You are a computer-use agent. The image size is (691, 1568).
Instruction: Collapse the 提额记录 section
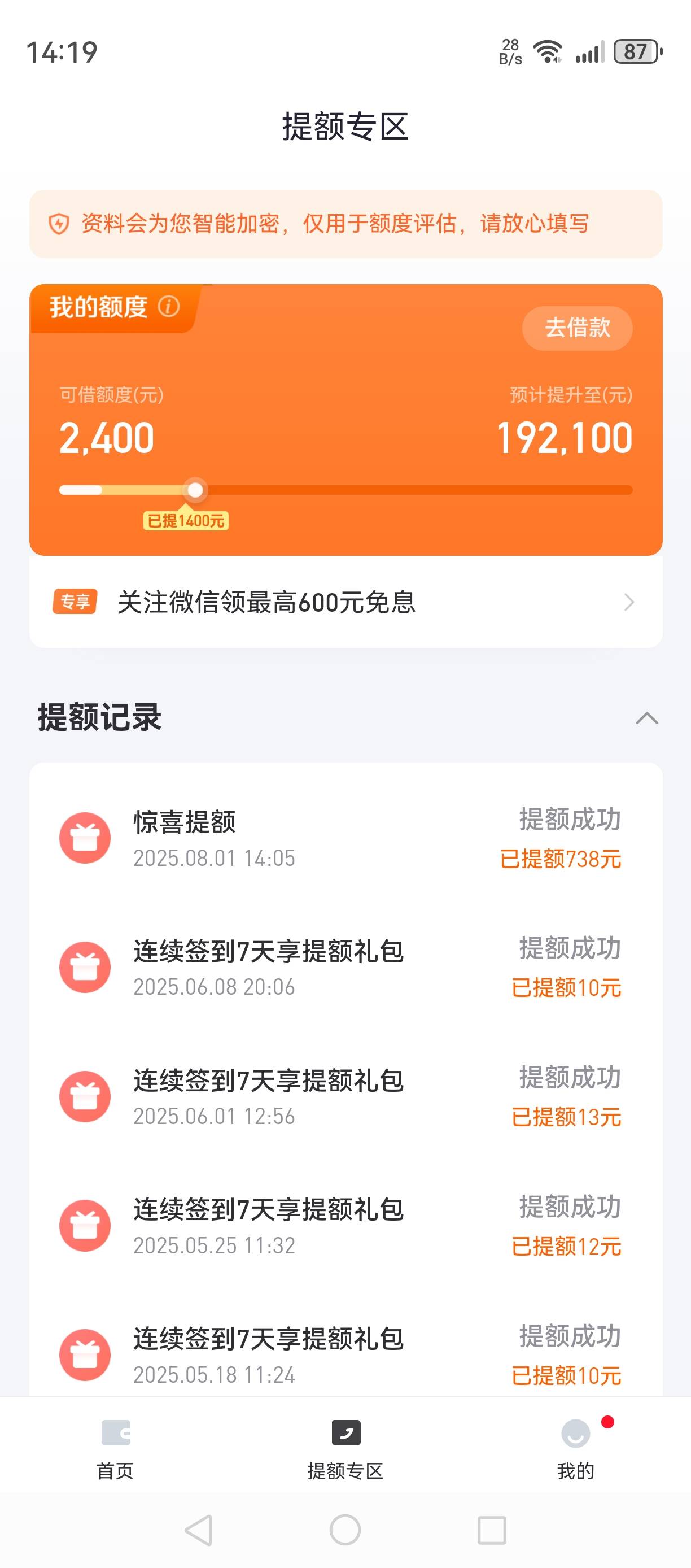646,718
